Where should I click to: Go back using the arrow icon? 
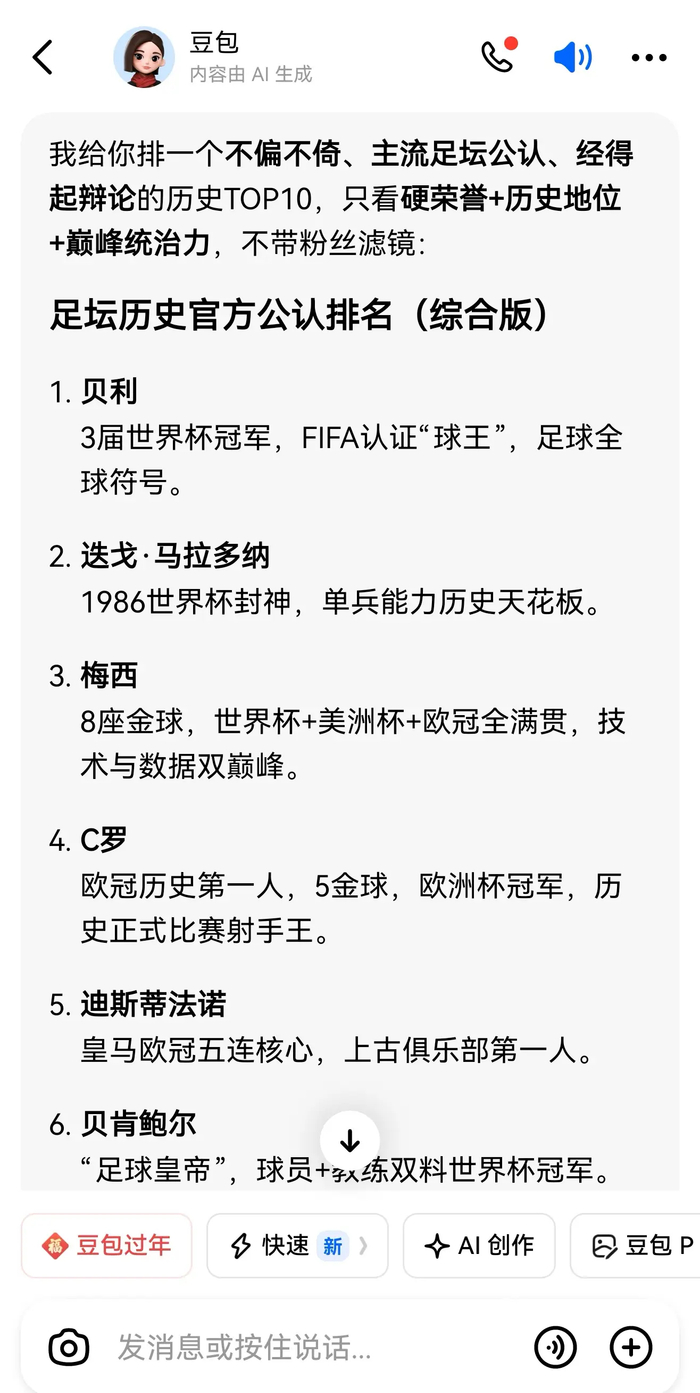[42, 58]
